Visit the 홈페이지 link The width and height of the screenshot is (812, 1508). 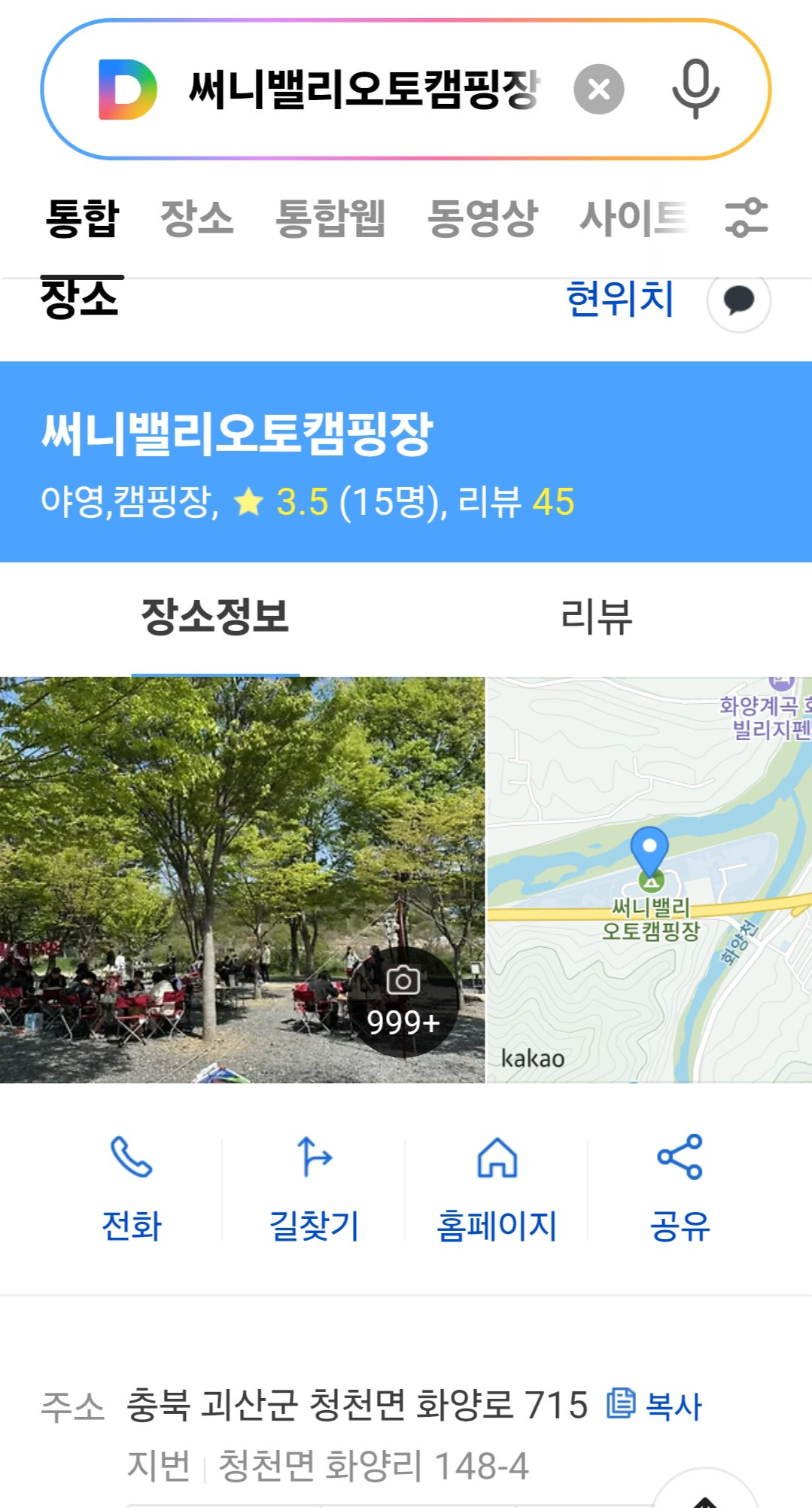tap(497, 1190)
